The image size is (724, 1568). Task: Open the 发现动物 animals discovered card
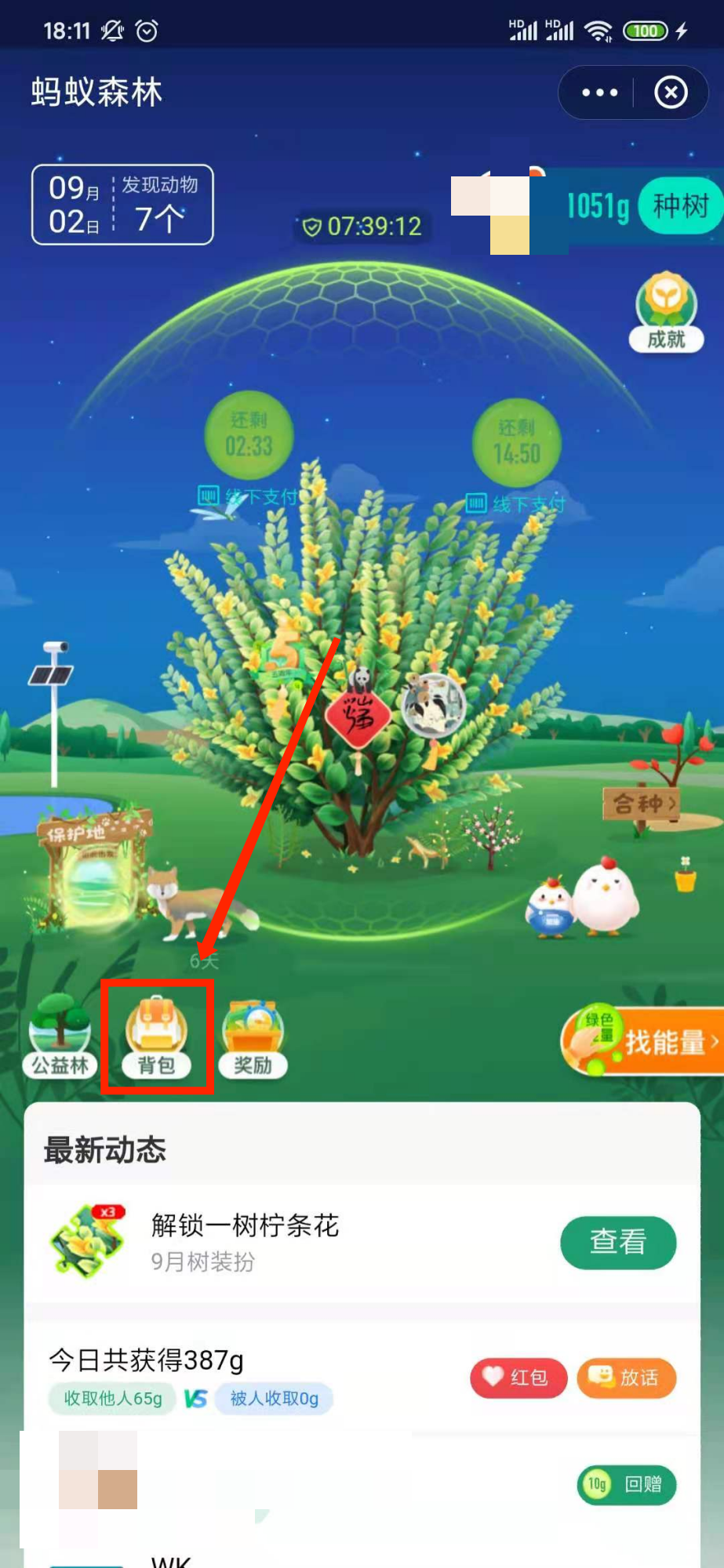122,205
